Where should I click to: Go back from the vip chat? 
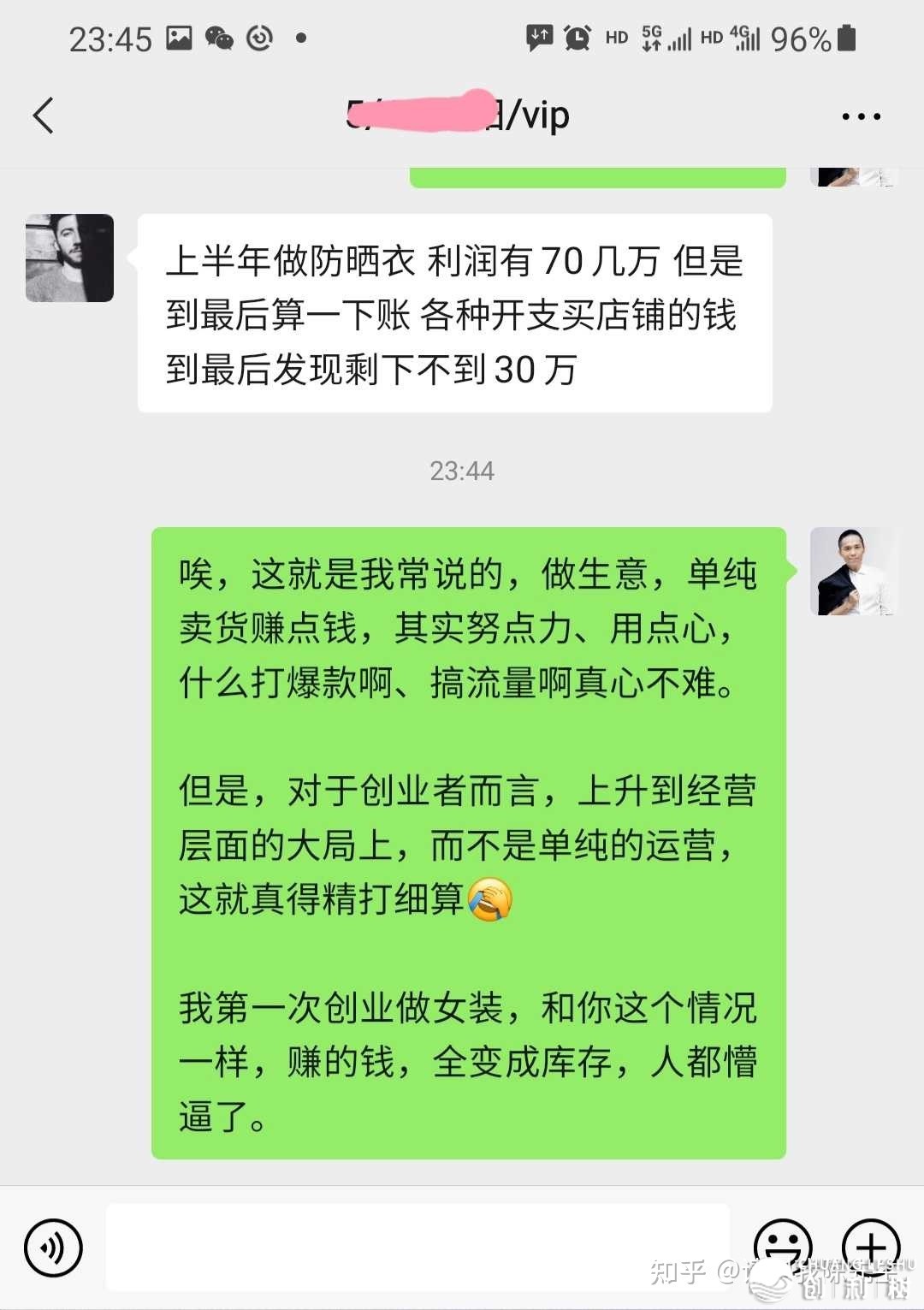click(44, 116)
